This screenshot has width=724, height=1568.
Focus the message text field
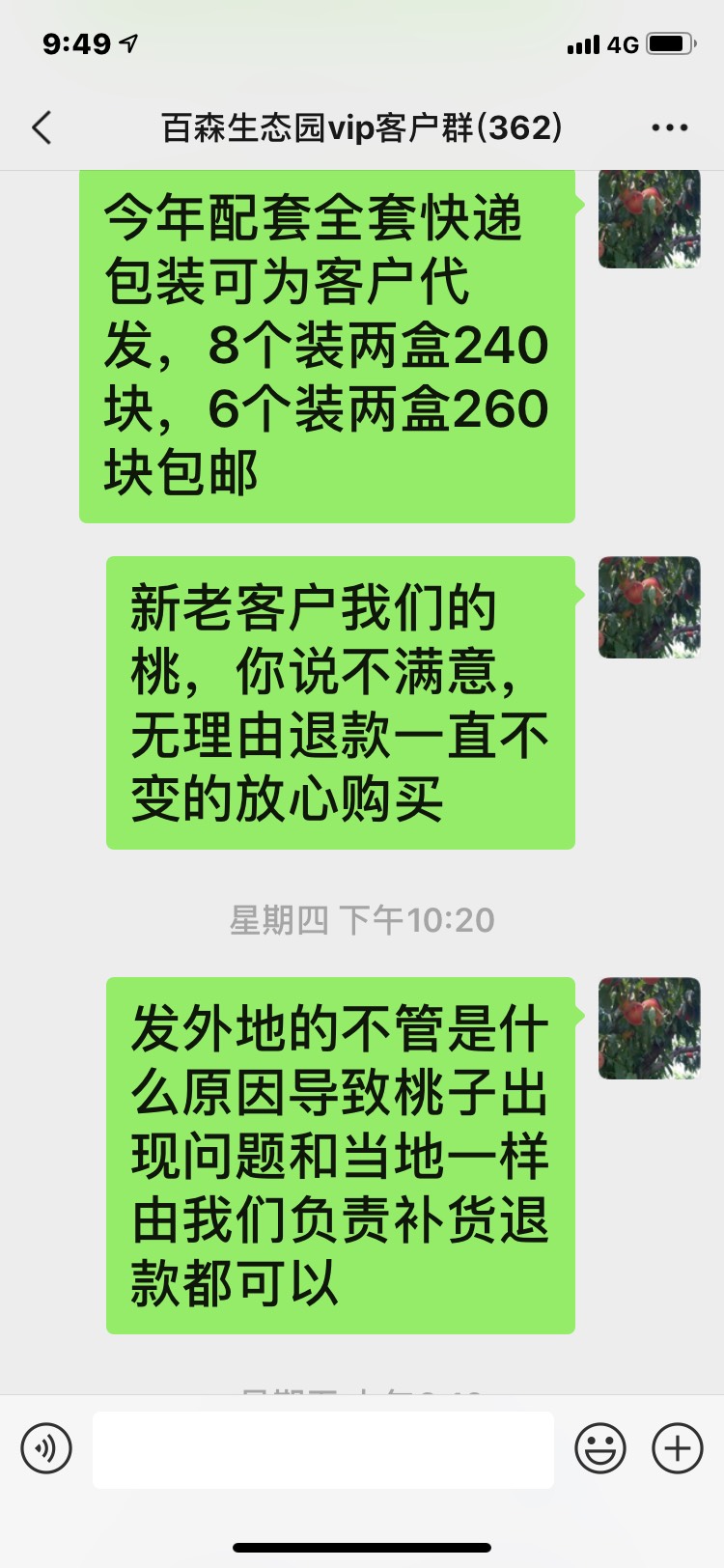coord(323,1448)
